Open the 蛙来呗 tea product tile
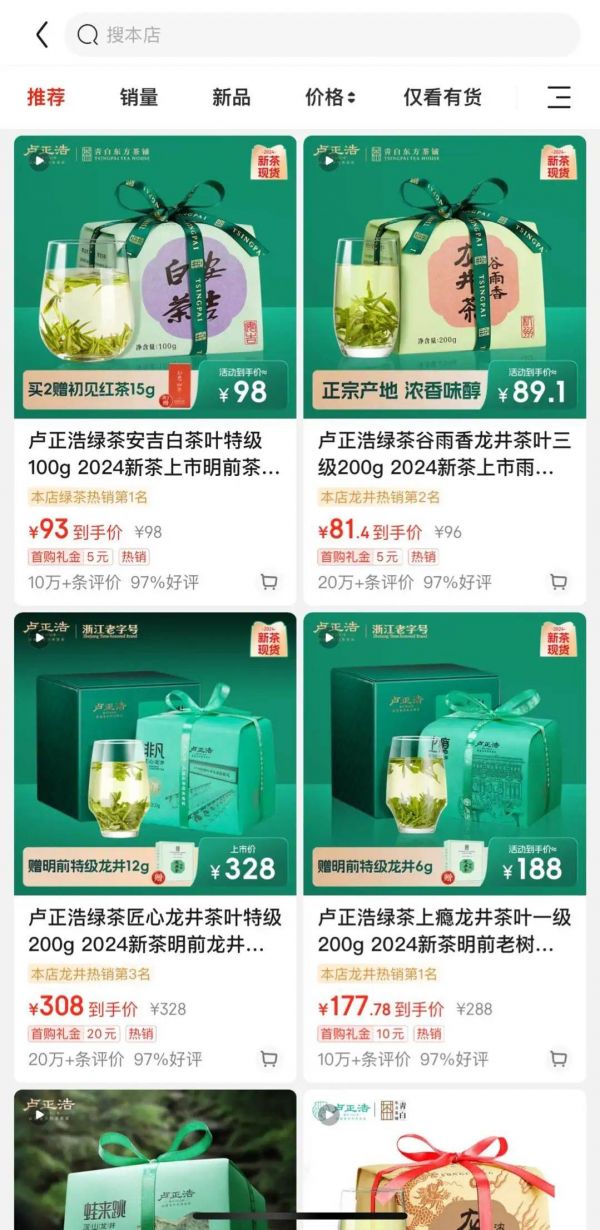 [x=155, y=1160]
